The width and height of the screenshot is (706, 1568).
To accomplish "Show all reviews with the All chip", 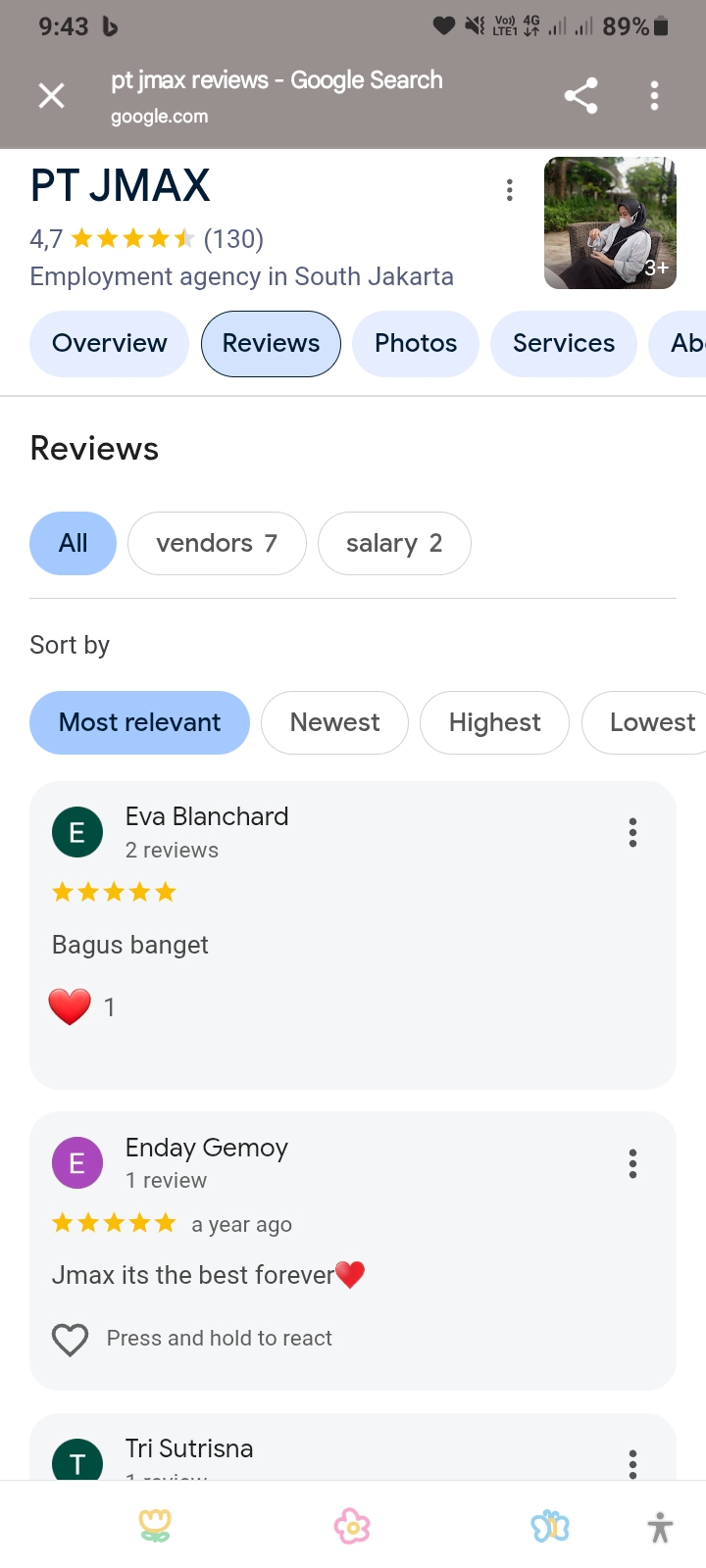I will pyautogui.click(x=73, y=544).
